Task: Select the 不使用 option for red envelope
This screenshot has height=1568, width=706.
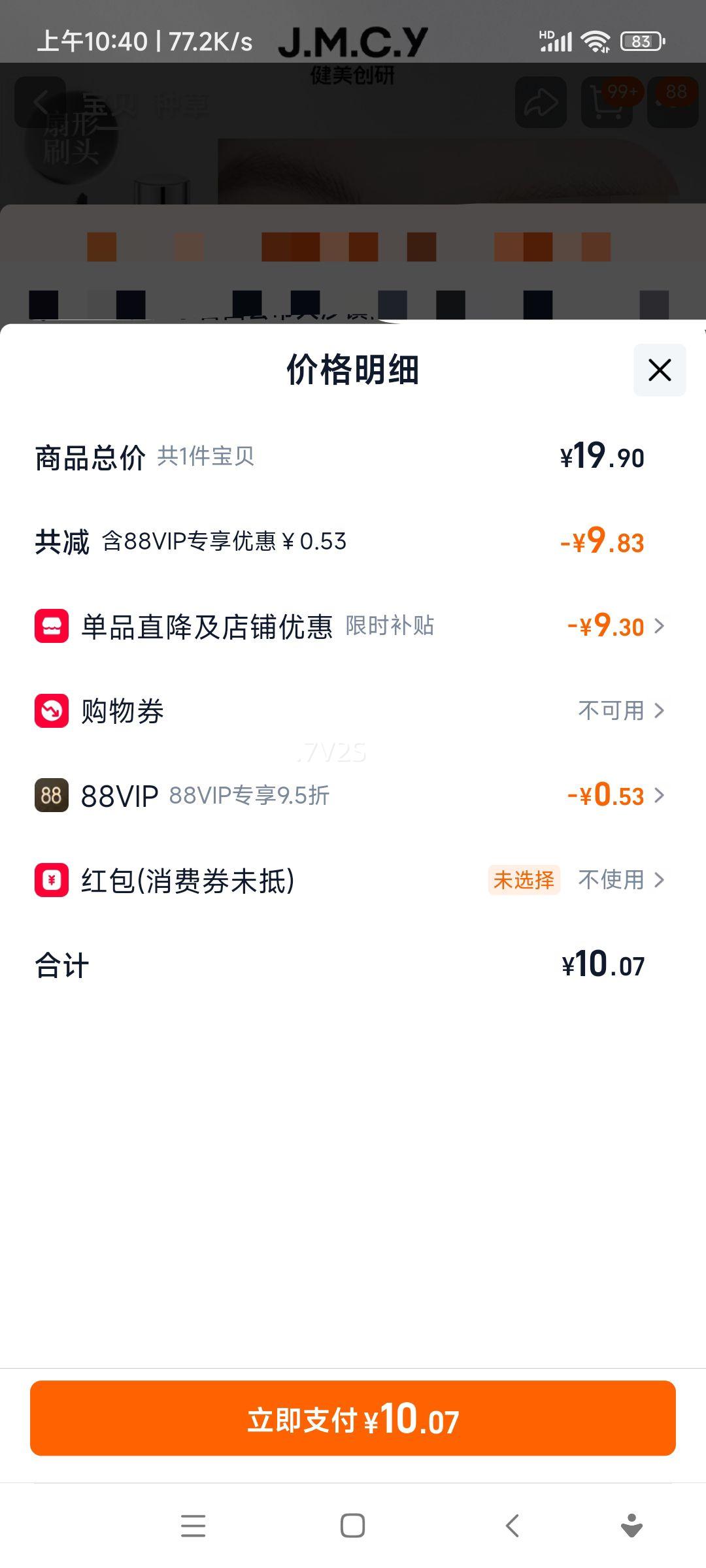Action: pos(609,880)
